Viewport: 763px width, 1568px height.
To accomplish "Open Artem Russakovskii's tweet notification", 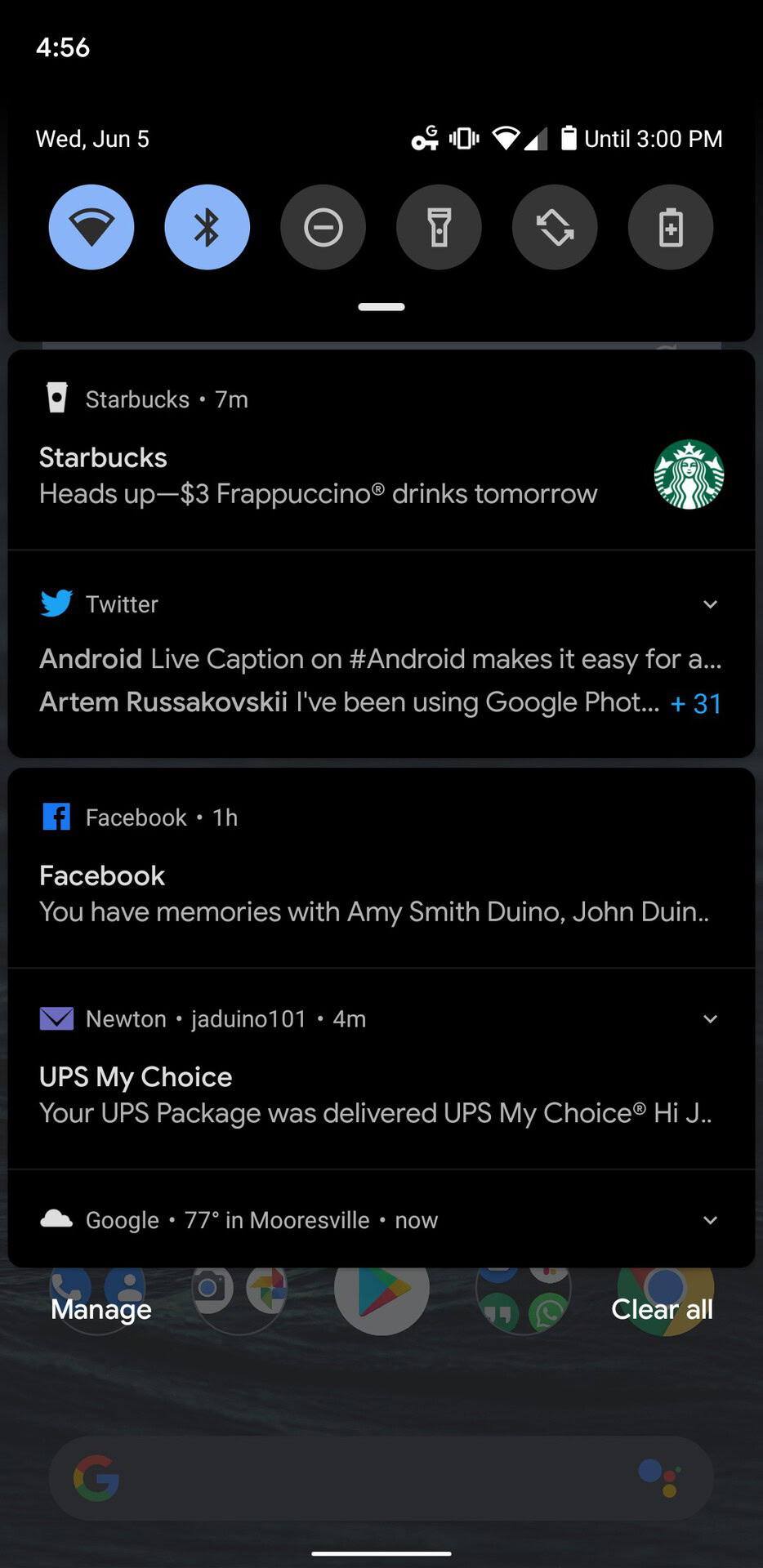I will coord(350,702).
